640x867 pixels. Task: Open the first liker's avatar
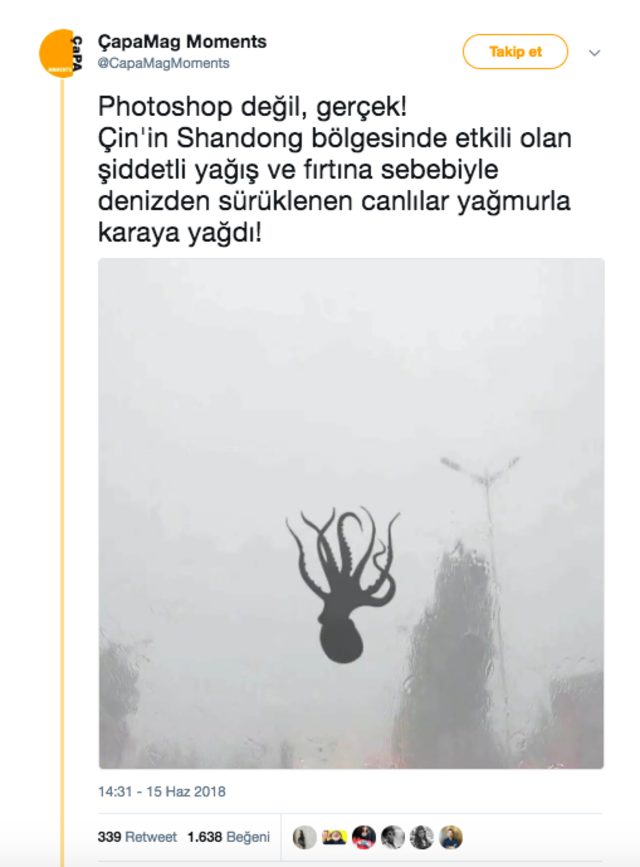(x=305, y=837)
